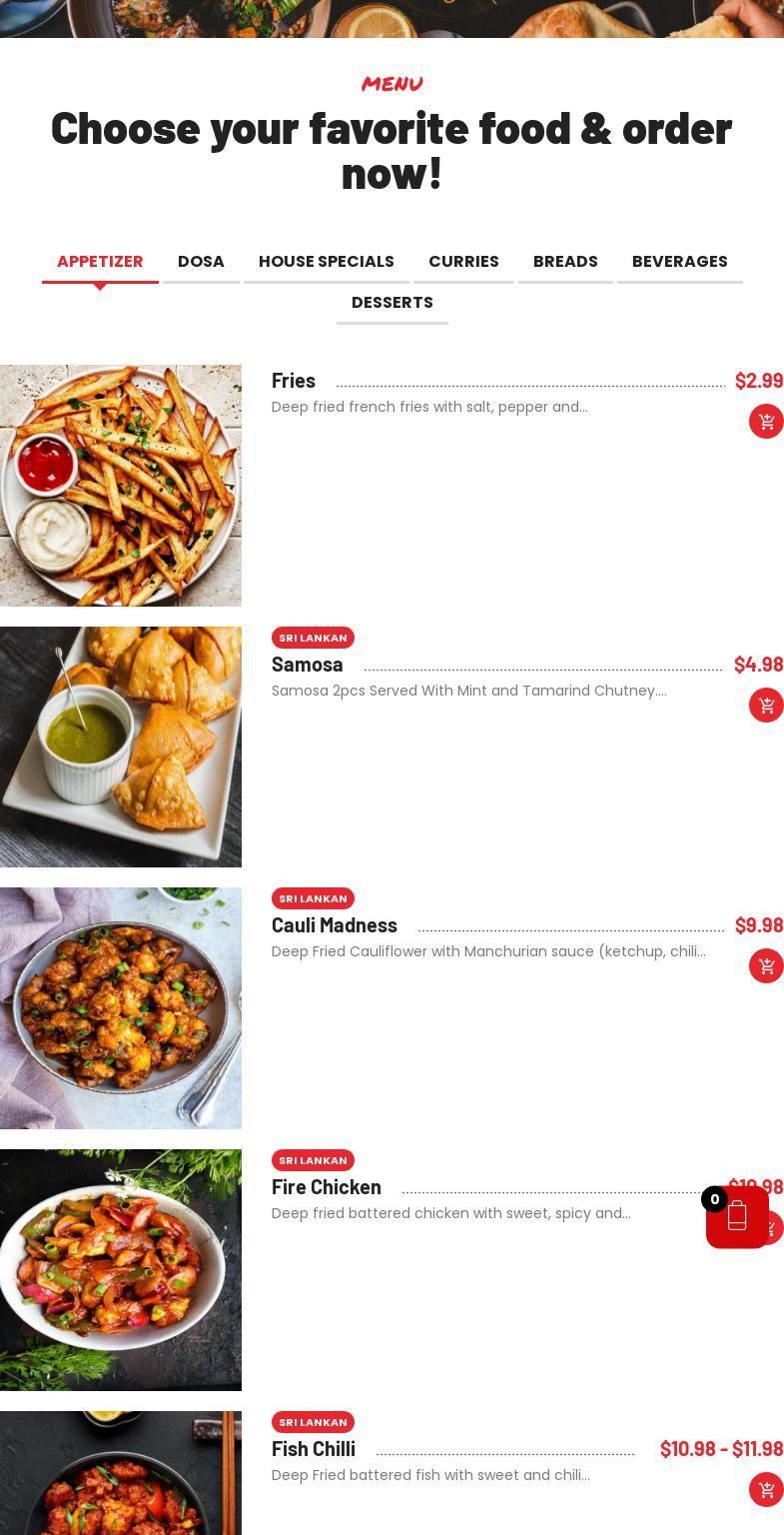Add Fries to the cart
The width and height of the screenshot is (784, 1535).
766,422
